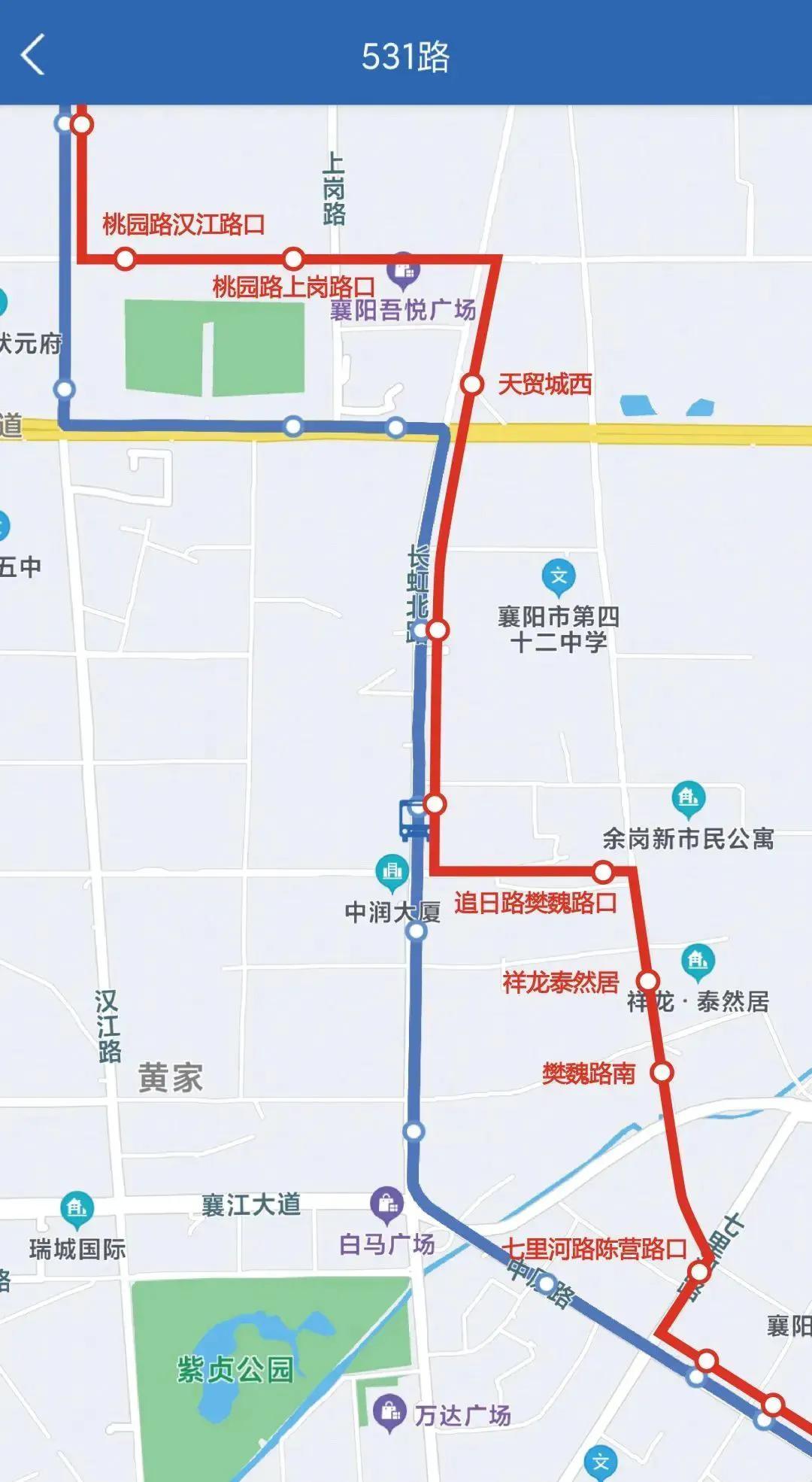
Task: Tap the 樊魏路南 stop marker
Action: (x=662, y=1072)
